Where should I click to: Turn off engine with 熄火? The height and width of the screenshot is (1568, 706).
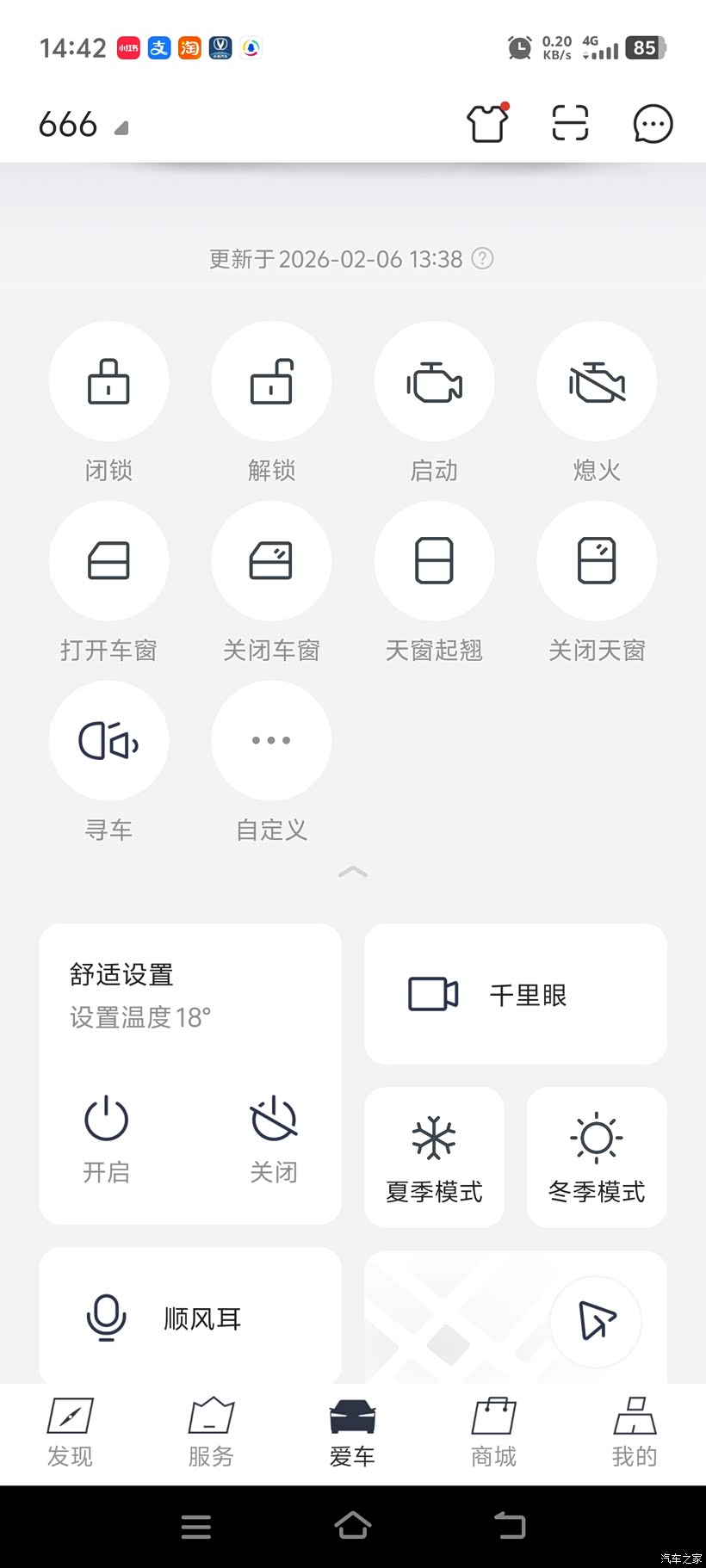pos(597,381)
